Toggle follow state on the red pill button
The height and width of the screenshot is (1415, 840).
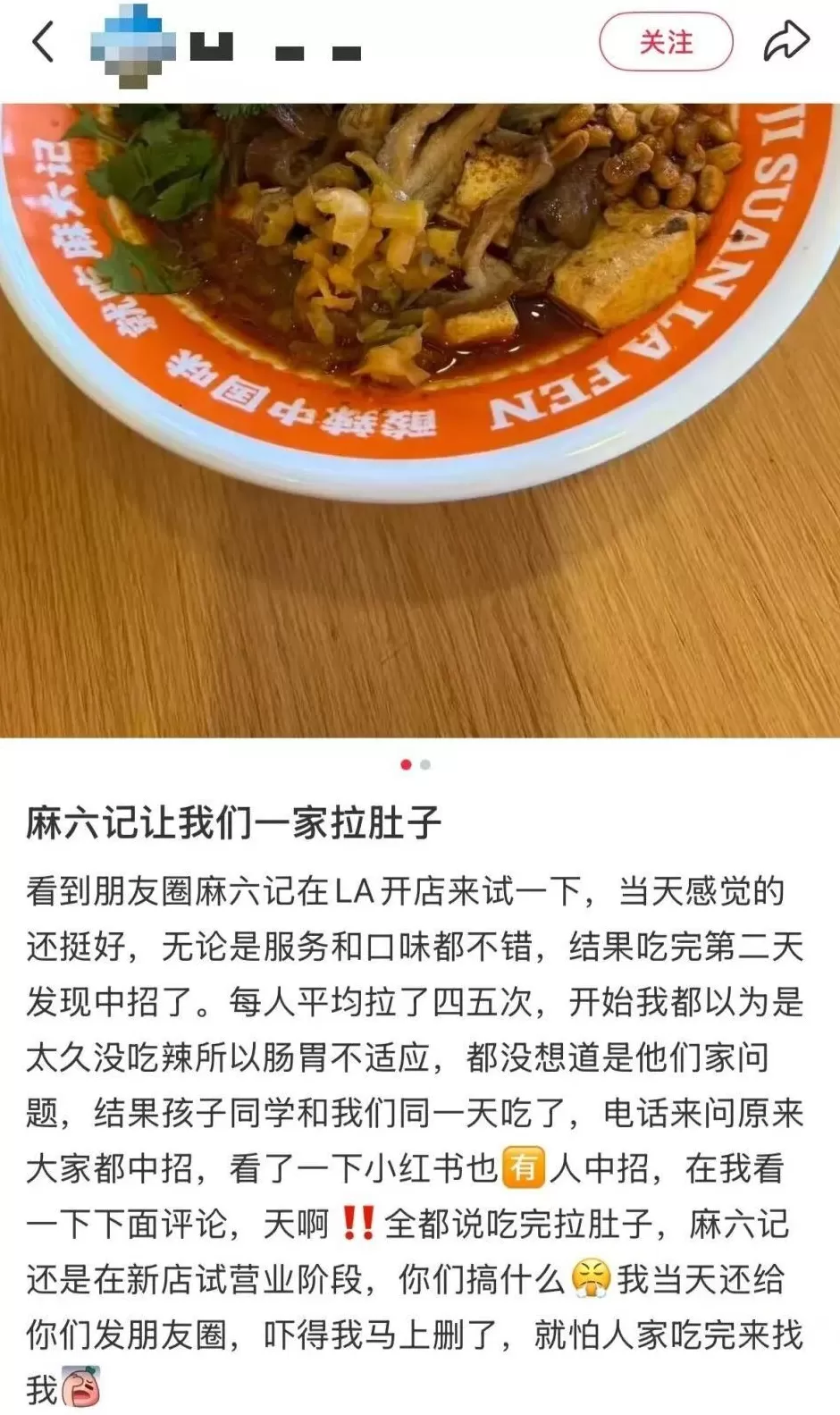[x=666, y=40]
